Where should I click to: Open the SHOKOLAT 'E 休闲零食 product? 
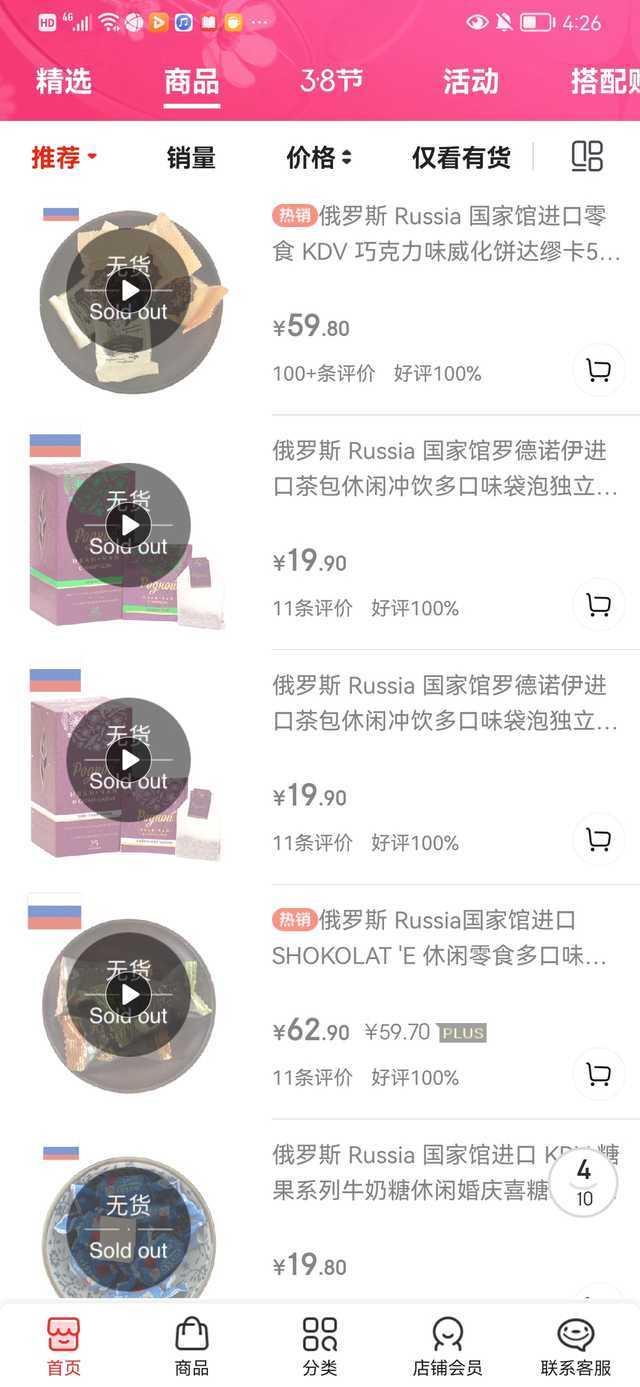[x=440, y=938]
